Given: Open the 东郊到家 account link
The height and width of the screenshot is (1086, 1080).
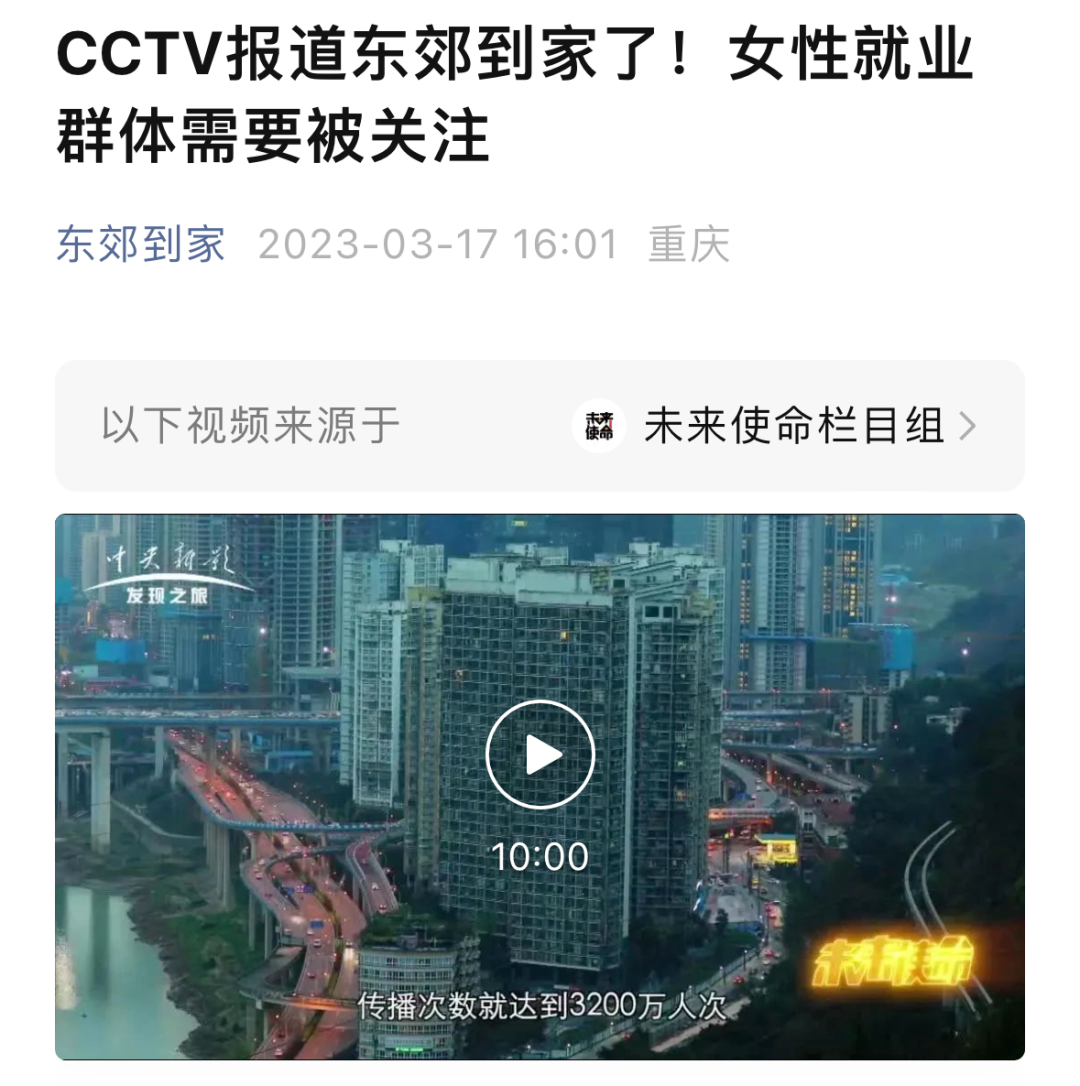Looking at the screenshot, I should pyautogui.click(x=141, y=244).
